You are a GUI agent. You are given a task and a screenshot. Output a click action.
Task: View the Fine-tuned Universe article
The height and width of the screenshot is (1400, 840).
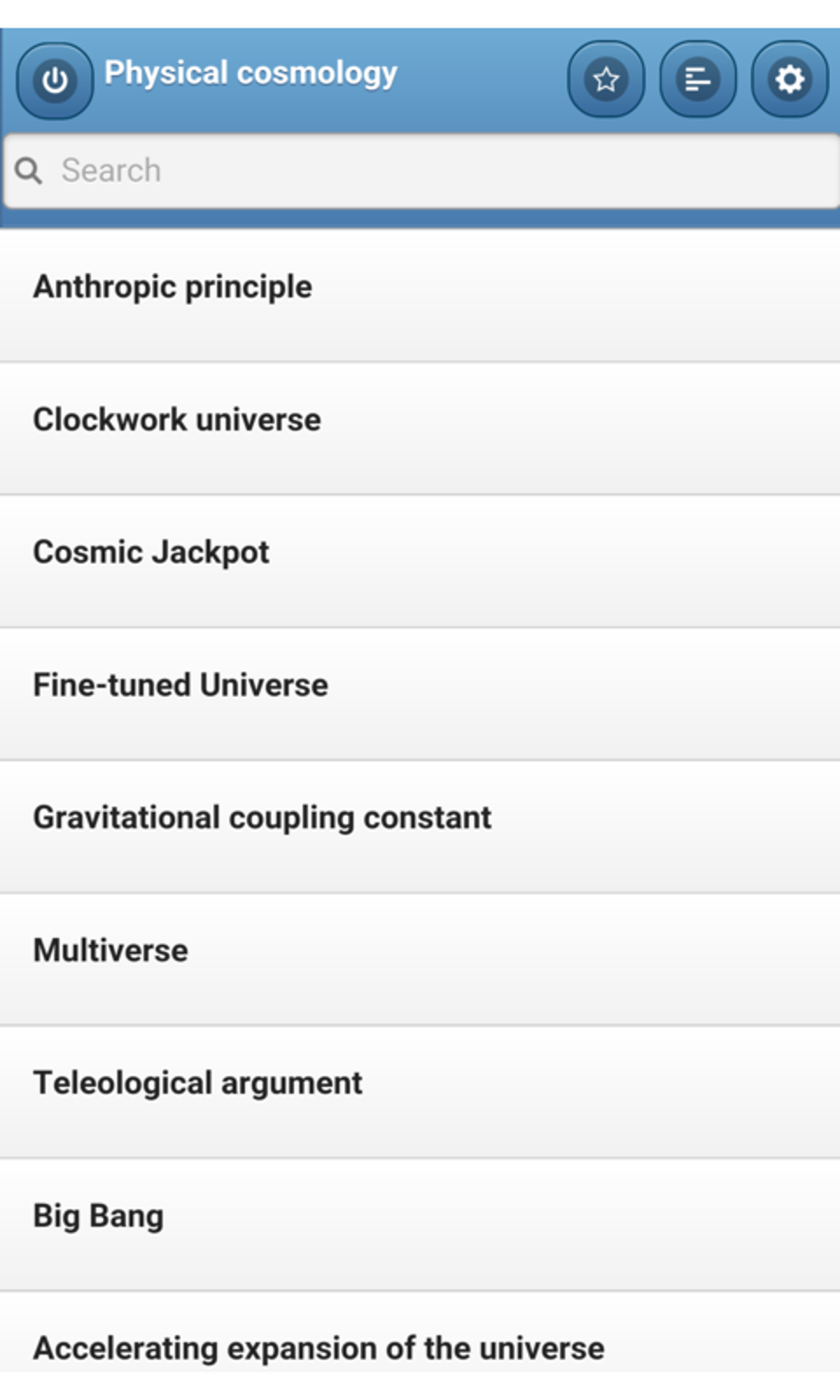pyautogui.click(x=180, y=684)
